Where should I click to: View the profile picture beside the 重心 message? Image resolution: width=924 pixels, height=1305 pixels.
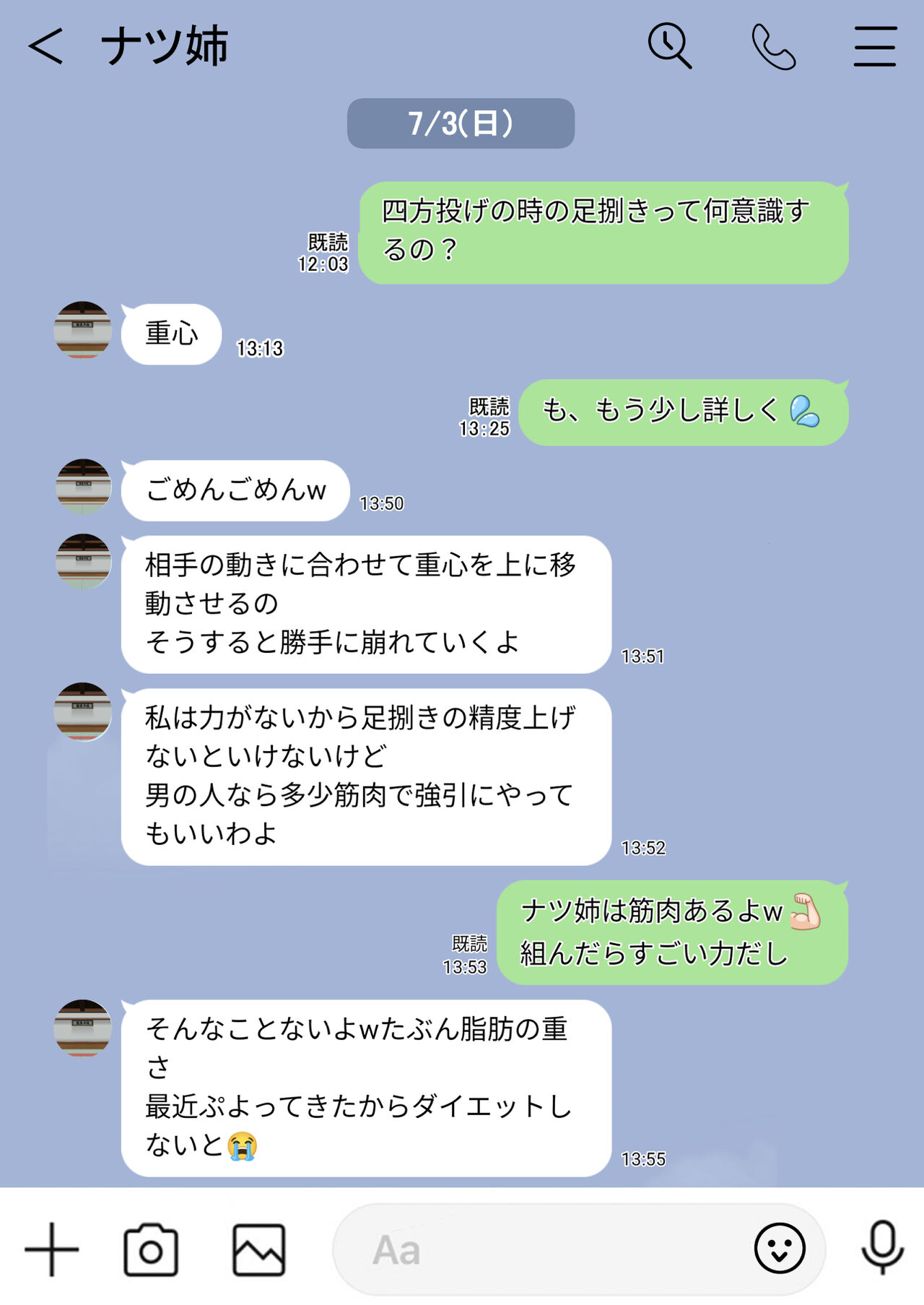click(83, 330)
